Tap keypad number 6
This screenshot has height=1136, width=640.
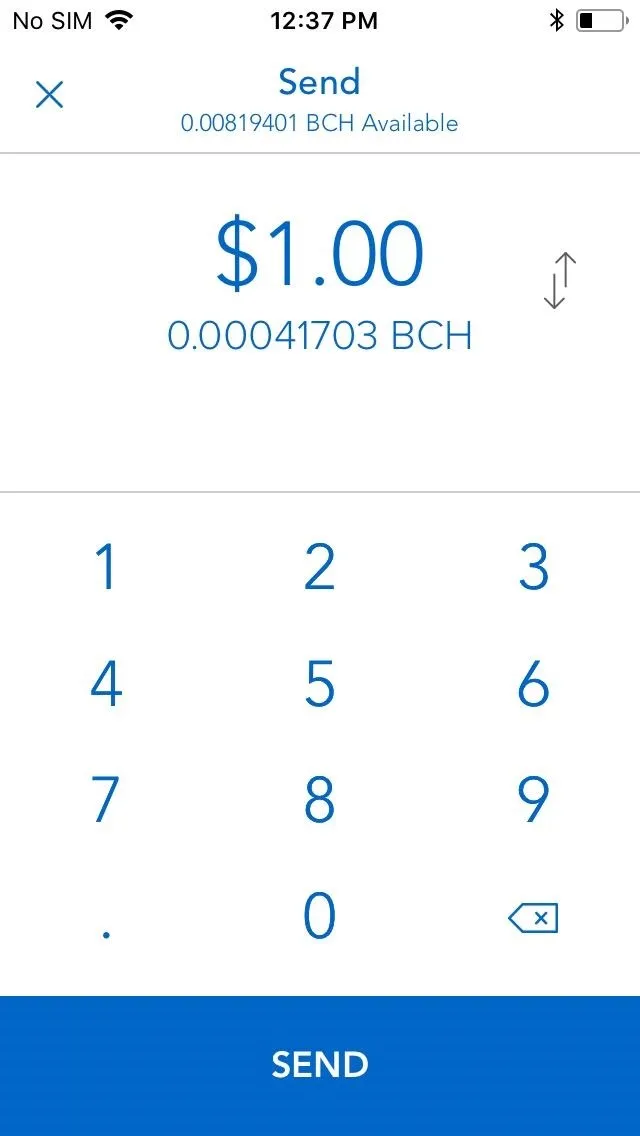[533, 684]
